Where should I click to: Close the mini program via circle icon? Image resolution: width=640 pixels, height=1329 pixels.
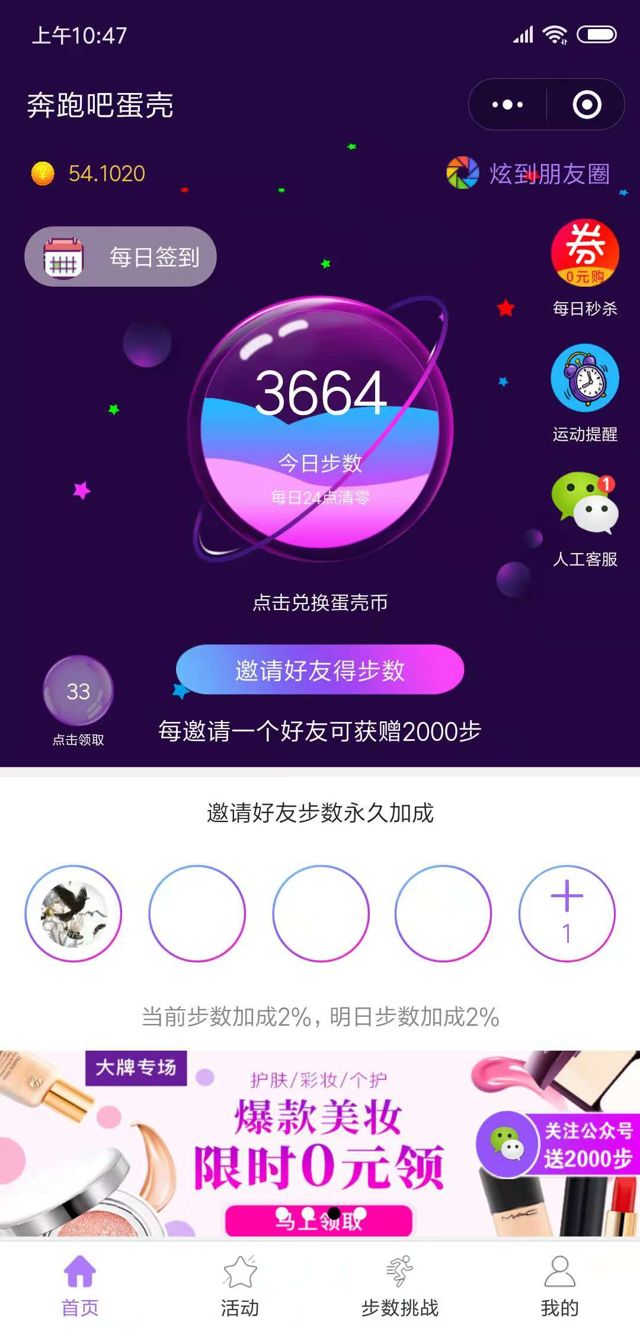click(586, 105)
